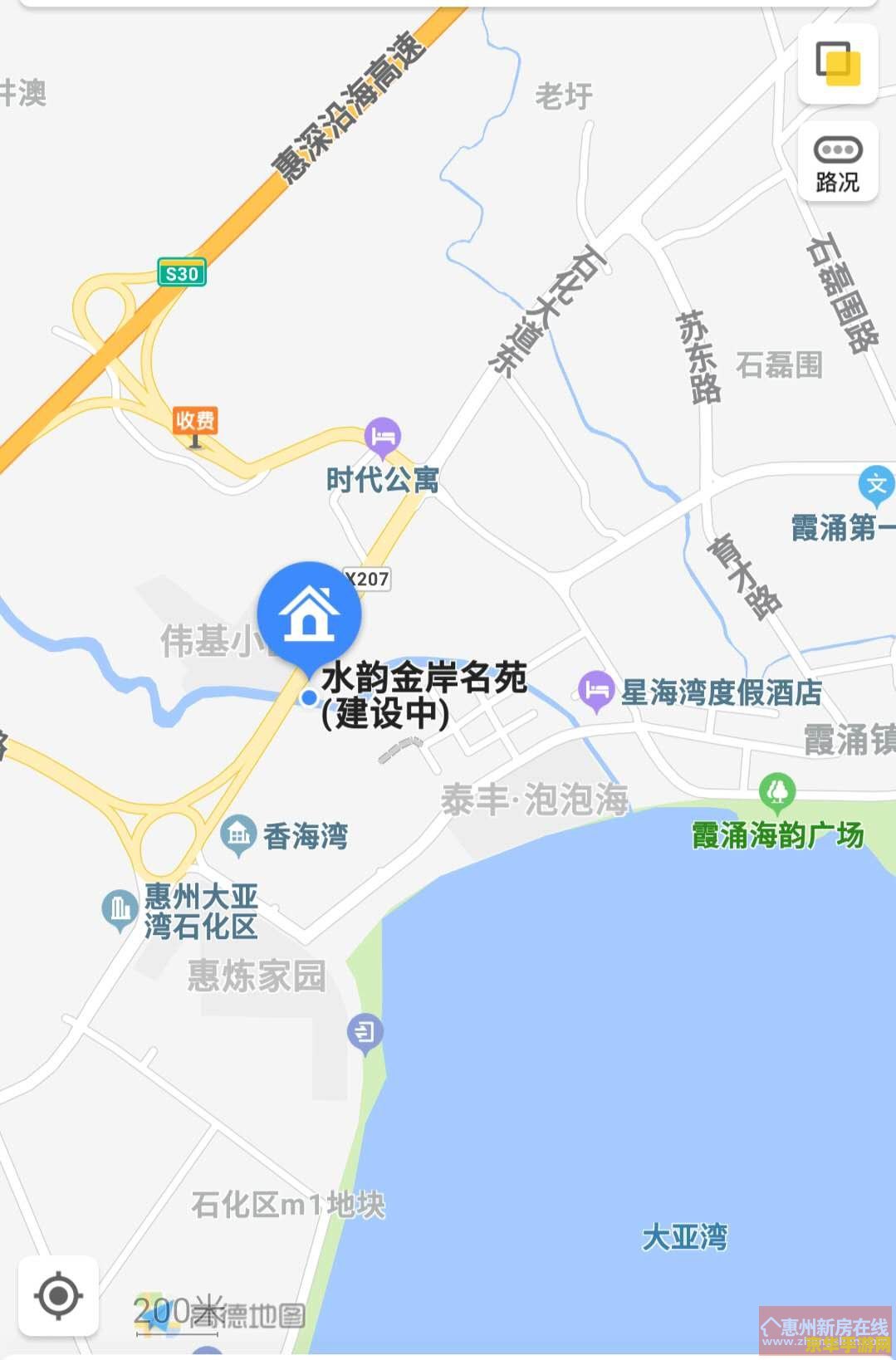Image resolution: width=896 pixels, height=1360 pixels.
Task: Click the landmark icon for 香海湾
Action: [240, 834]
